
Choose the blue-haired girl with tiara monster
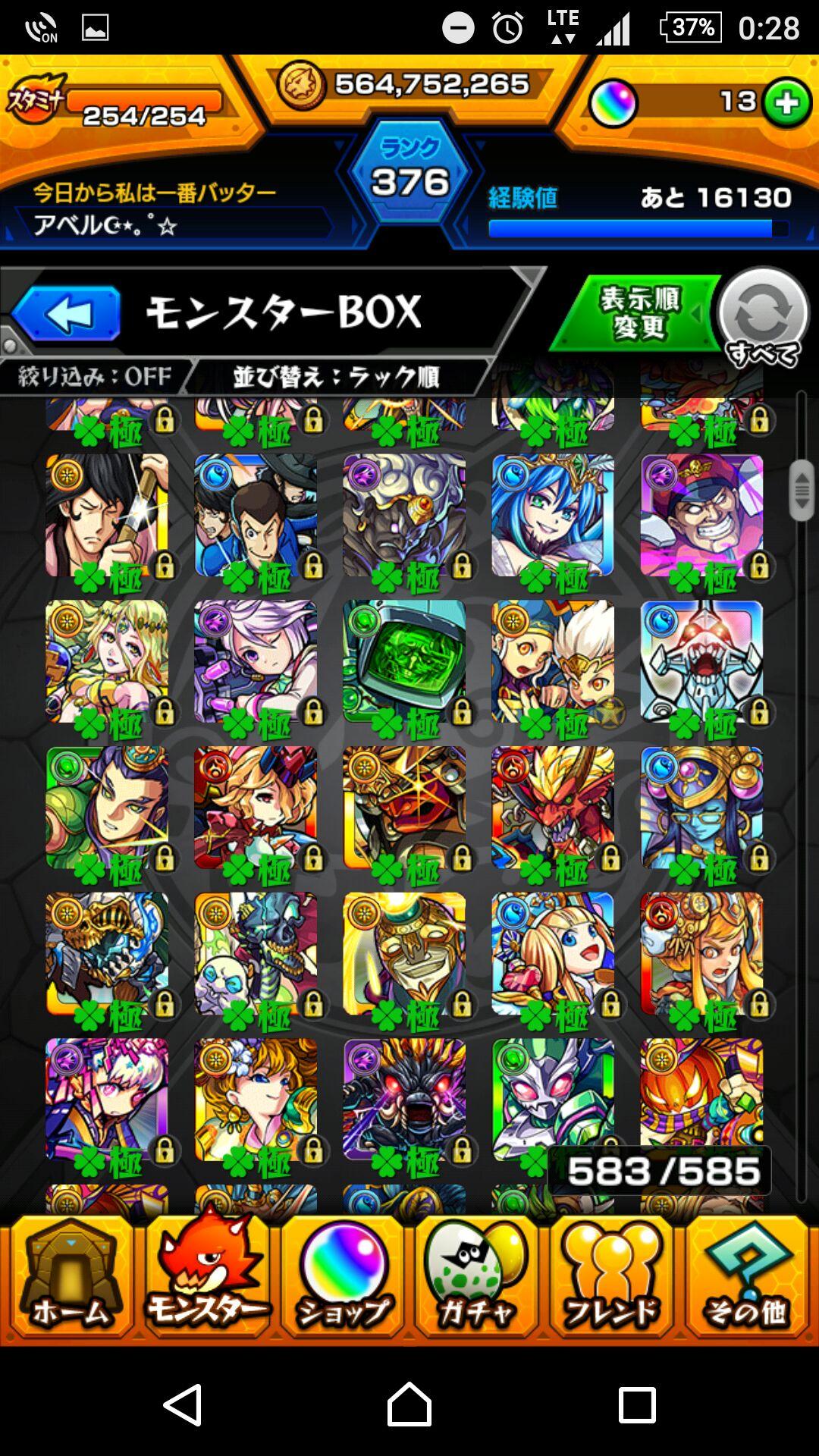pos(553,515)
